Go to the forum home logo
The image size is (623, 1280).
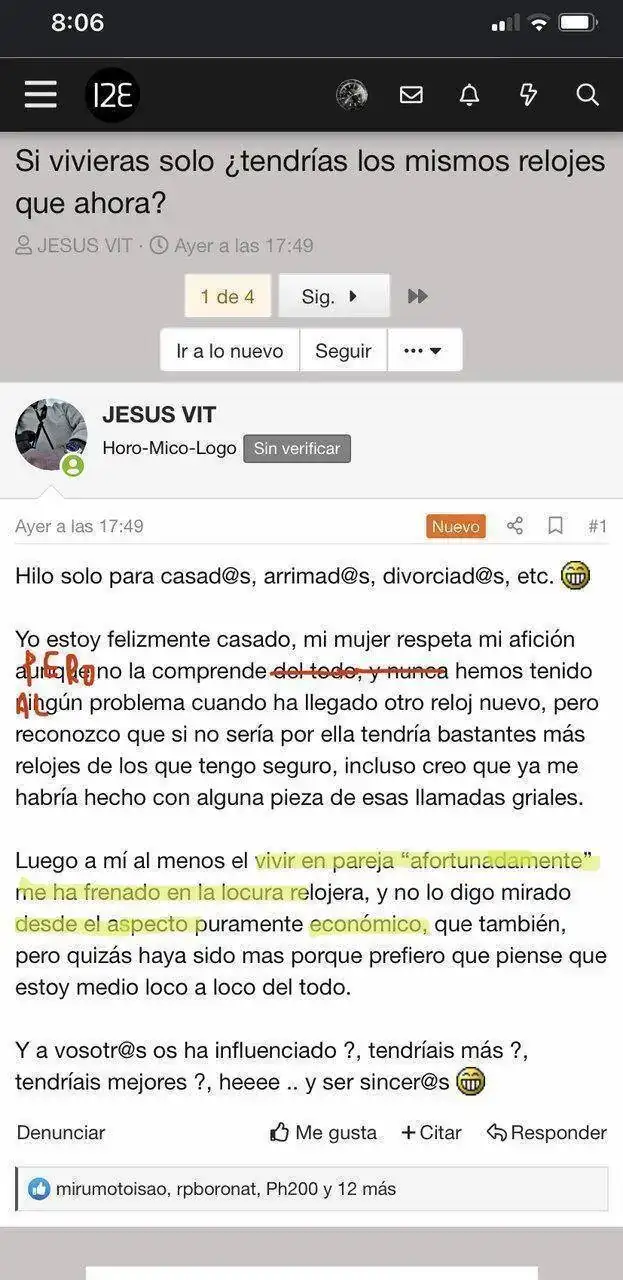[112, 95]
